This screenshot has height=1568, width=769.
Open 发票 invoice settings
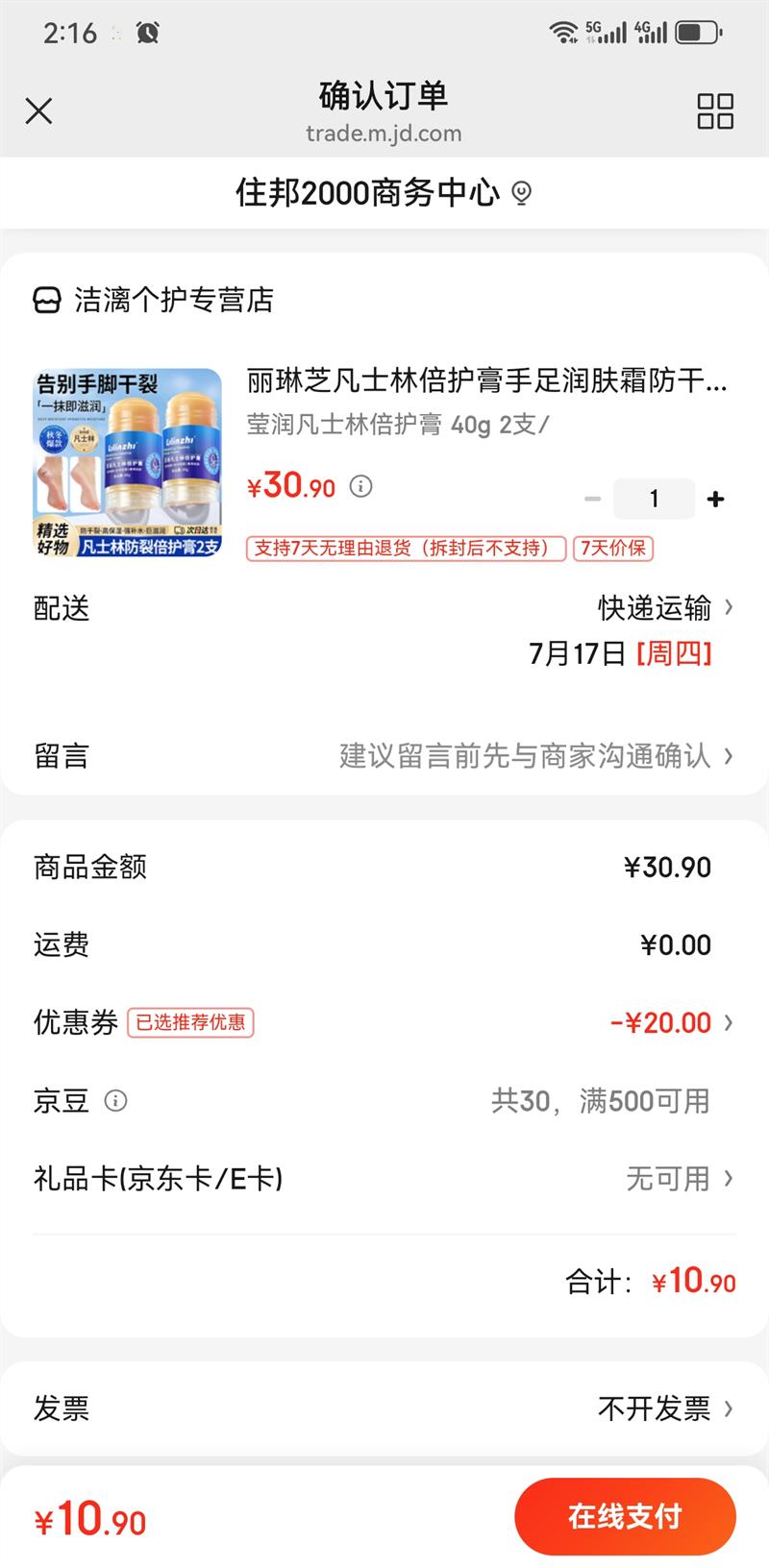[663, 1409]
